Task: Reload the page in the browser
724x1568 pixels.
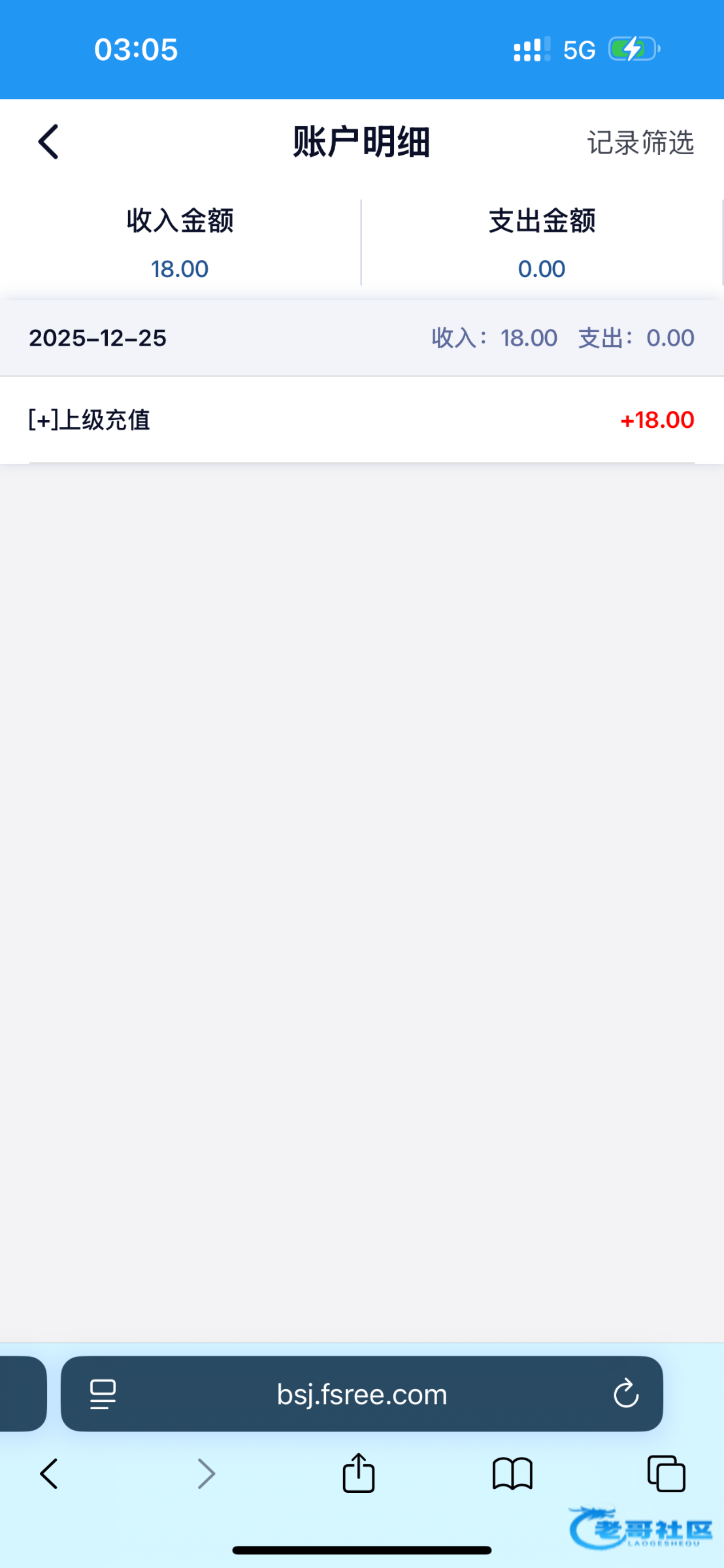Action: (625, 1394)
